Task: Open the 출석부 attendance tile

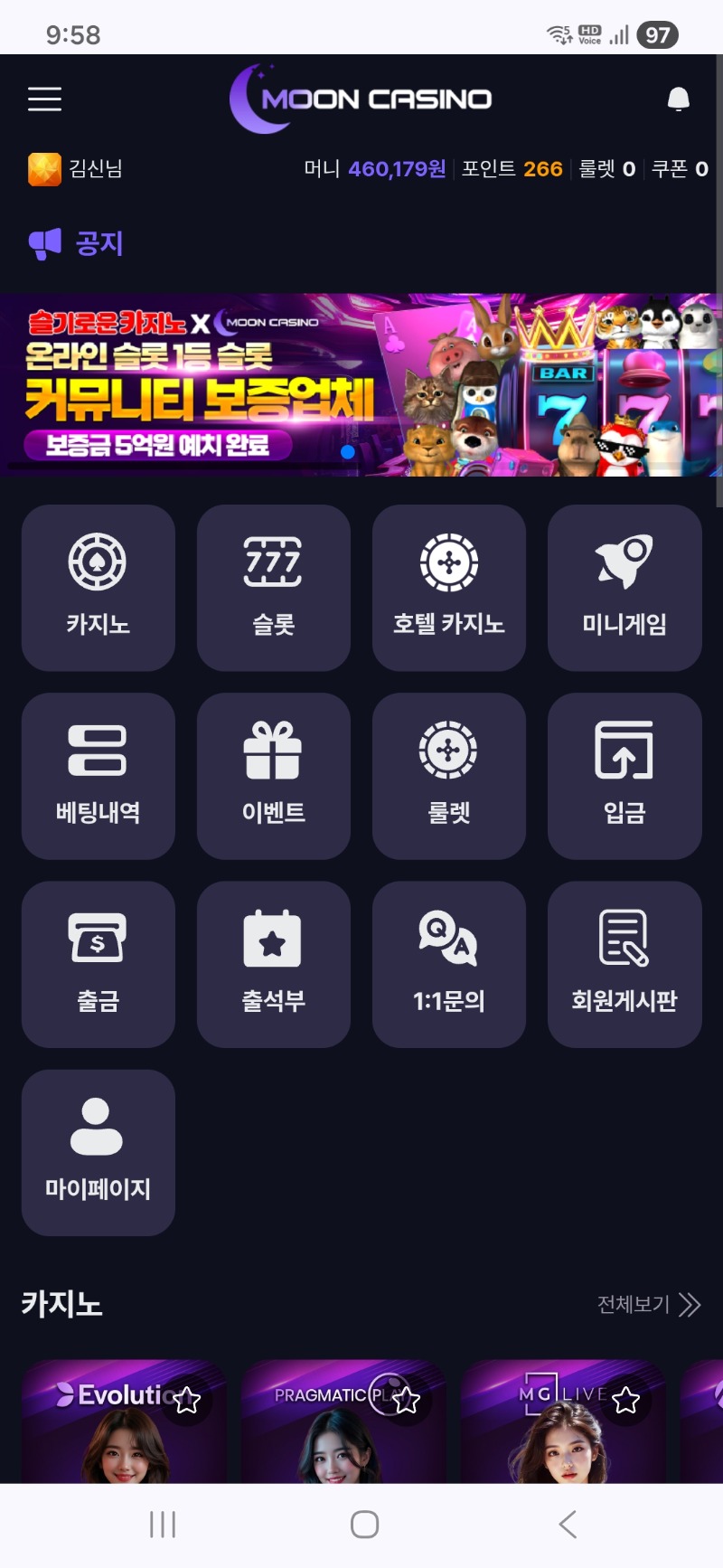Action: [273, 964]
